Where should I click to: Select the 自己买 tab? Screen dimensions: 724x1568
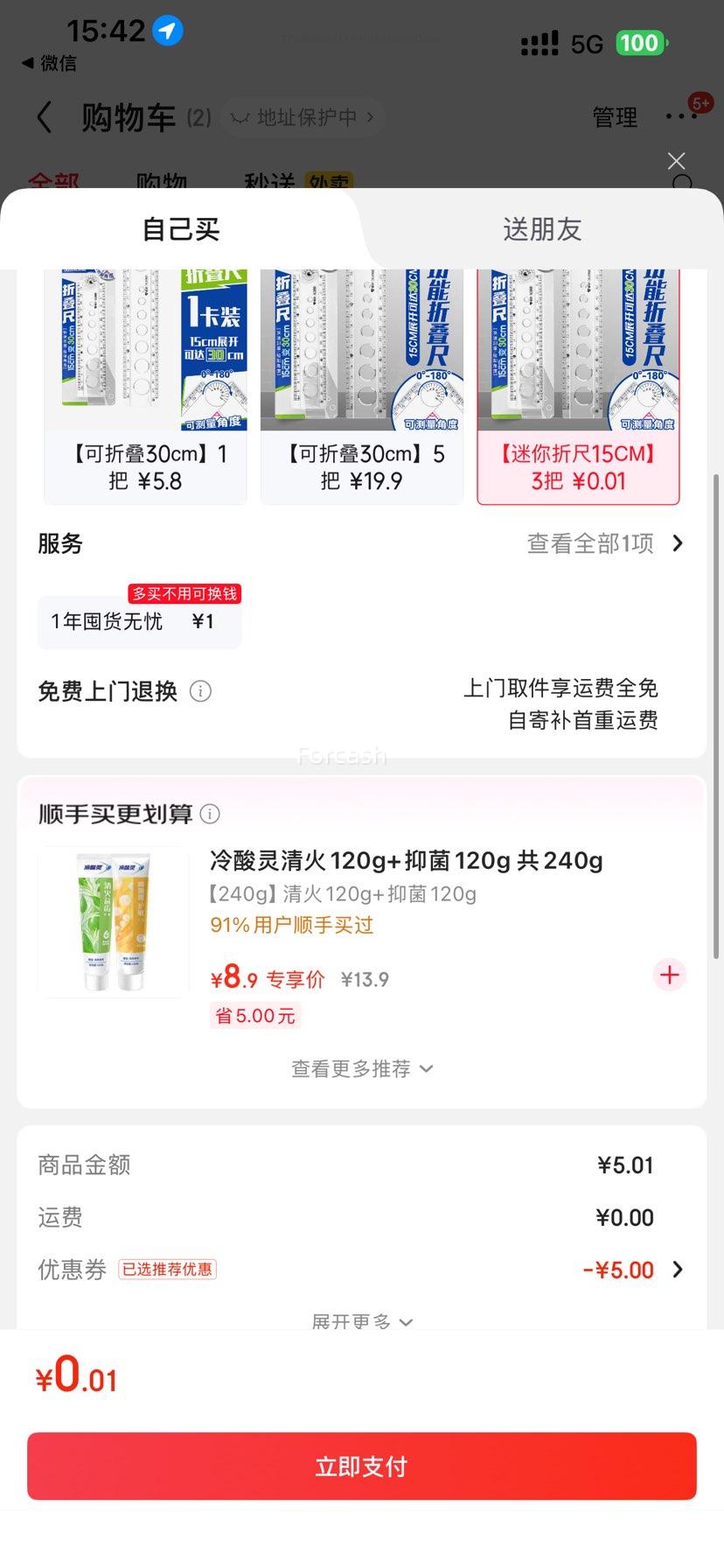(x=181, y=229)
